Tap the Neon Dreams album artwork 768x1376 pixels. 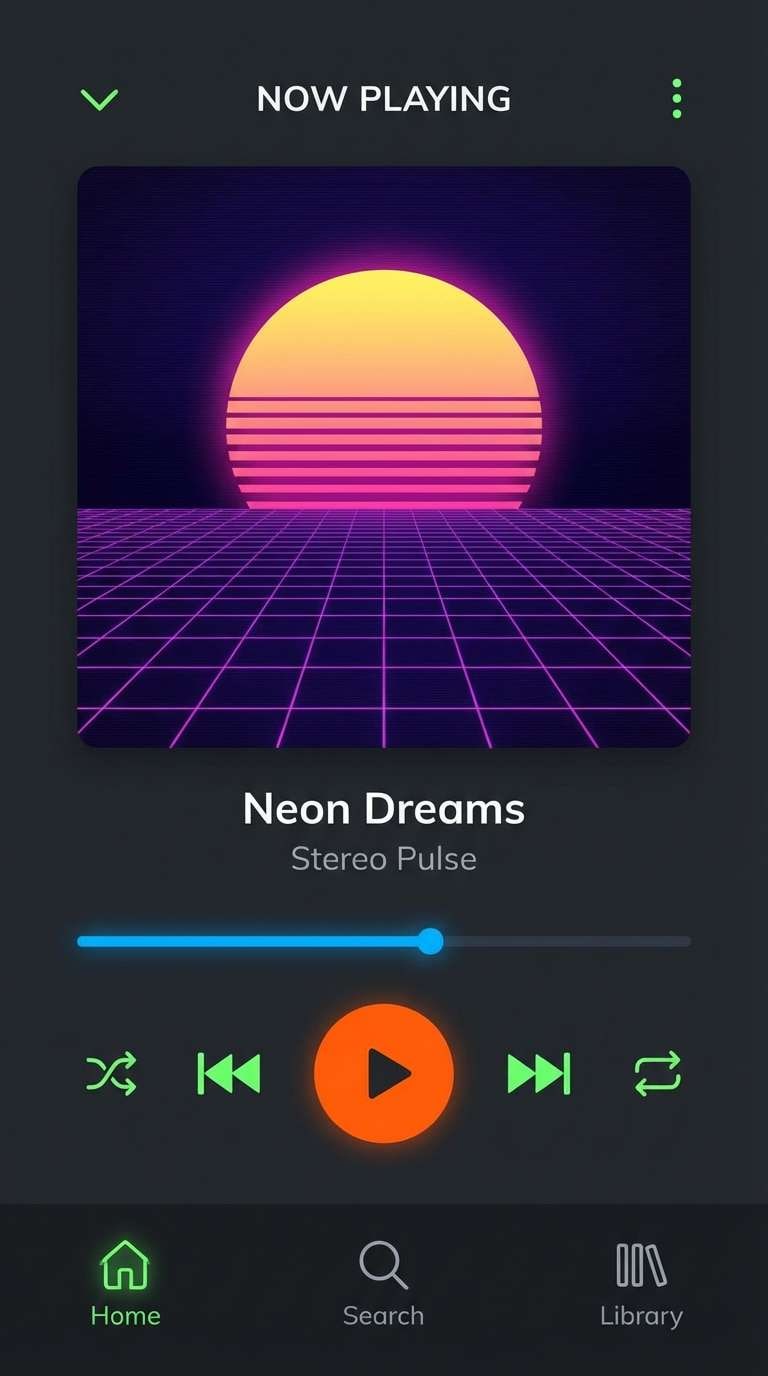pyautogui.click(x=383, y=455)
